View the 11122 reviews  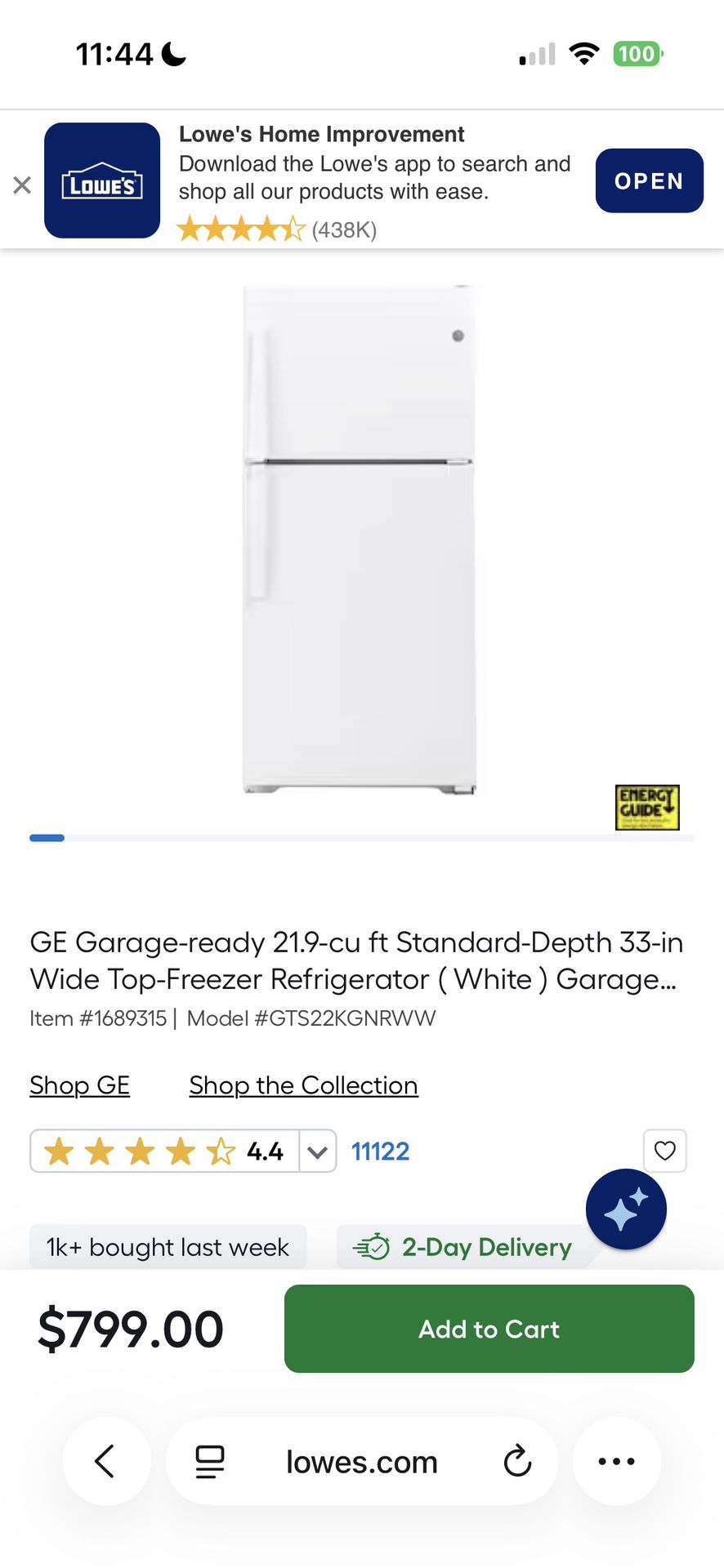point(380,1151)
